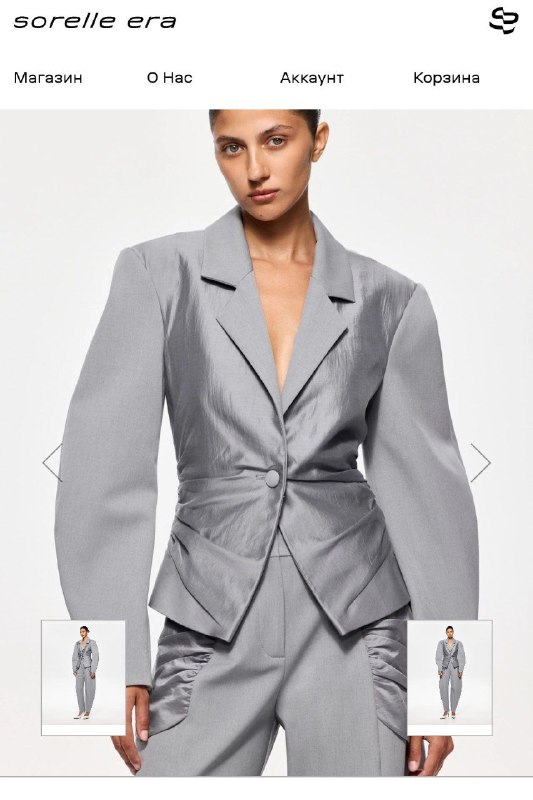Tap the sorelle era wordmark
Viewport: 533px width, 800px height.
(x=95, y=21)
